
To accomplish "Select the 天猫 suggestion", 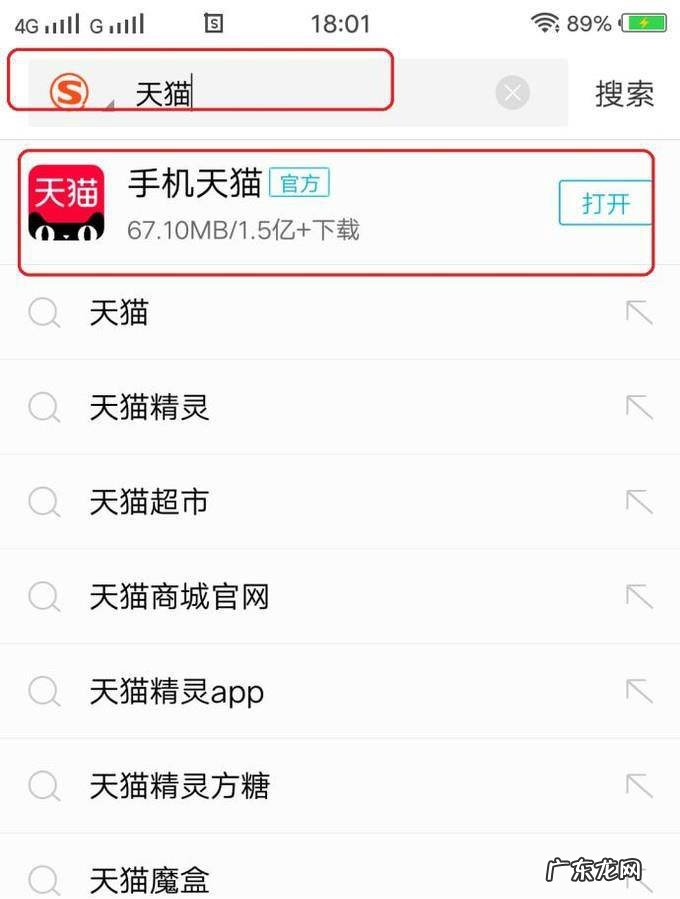I will pyautogui.click(x=120, y=313).
